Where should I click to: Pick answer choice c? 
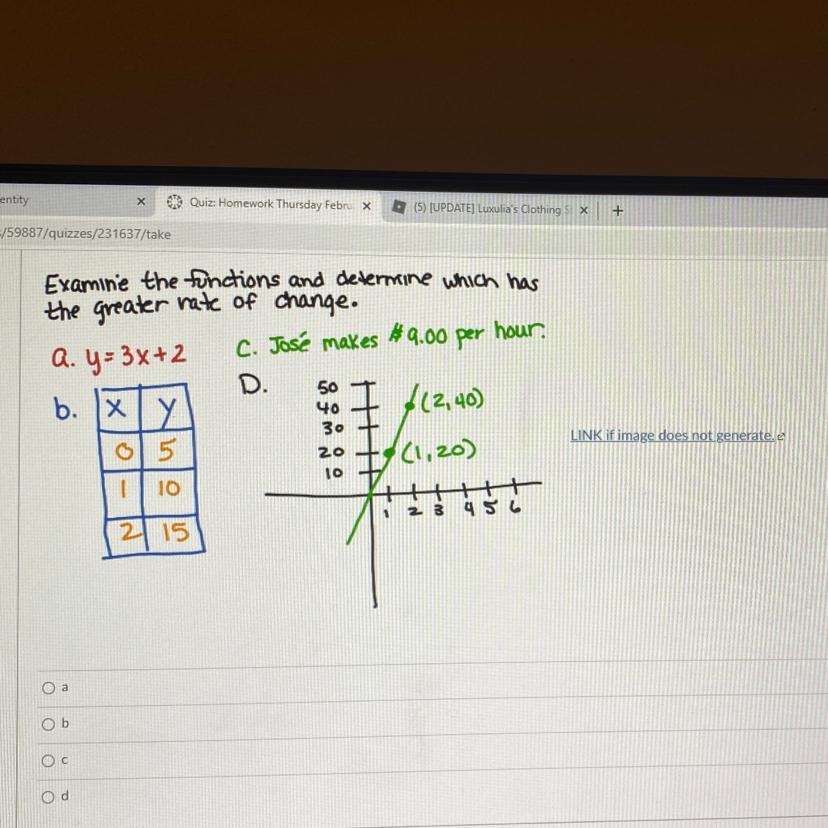[x=48, y=760]
